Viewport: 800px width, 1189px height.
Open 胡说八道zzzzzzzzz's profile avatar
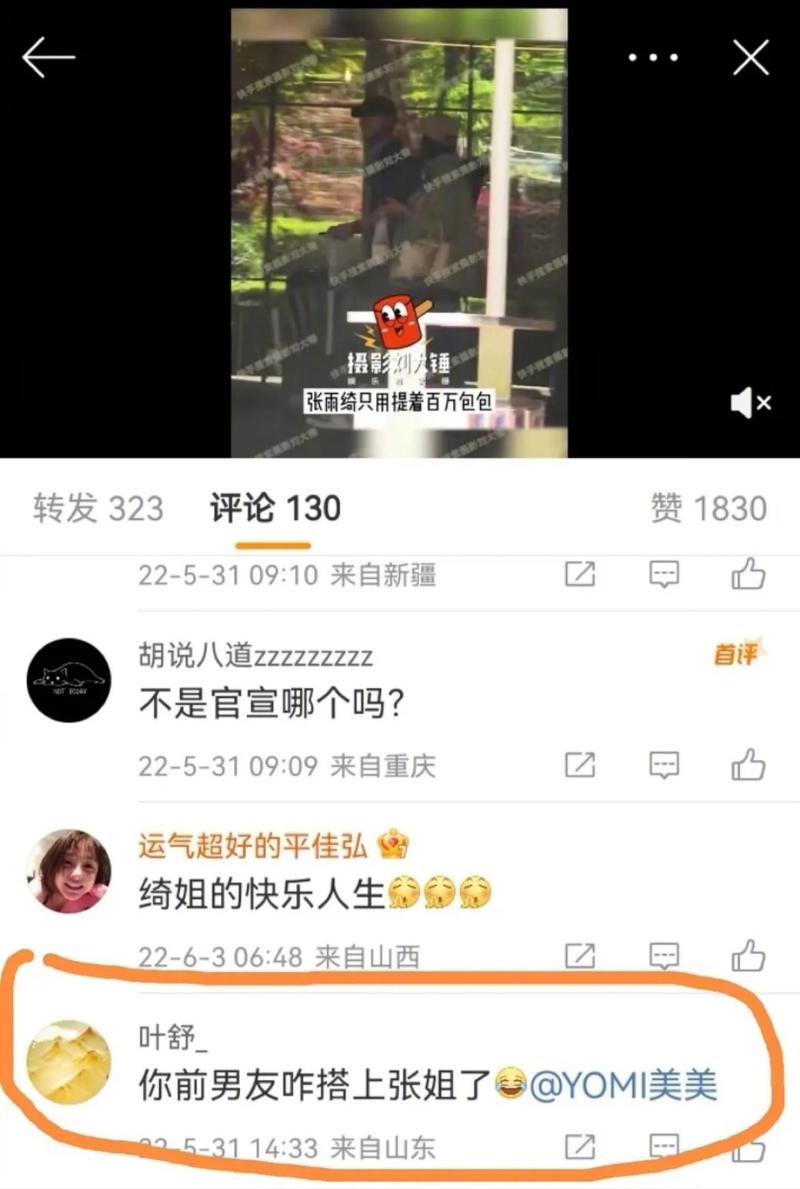[x=69, y=680]
